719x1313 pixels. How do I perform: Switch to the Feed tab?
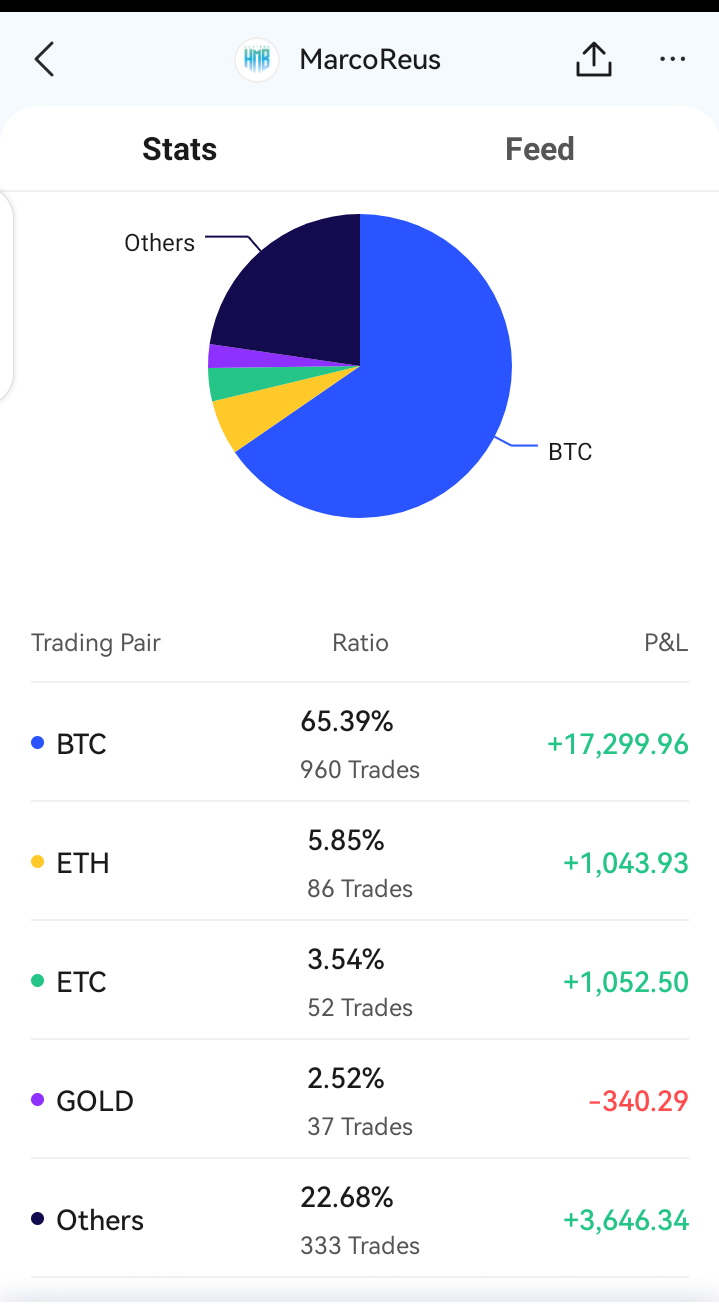539,149
